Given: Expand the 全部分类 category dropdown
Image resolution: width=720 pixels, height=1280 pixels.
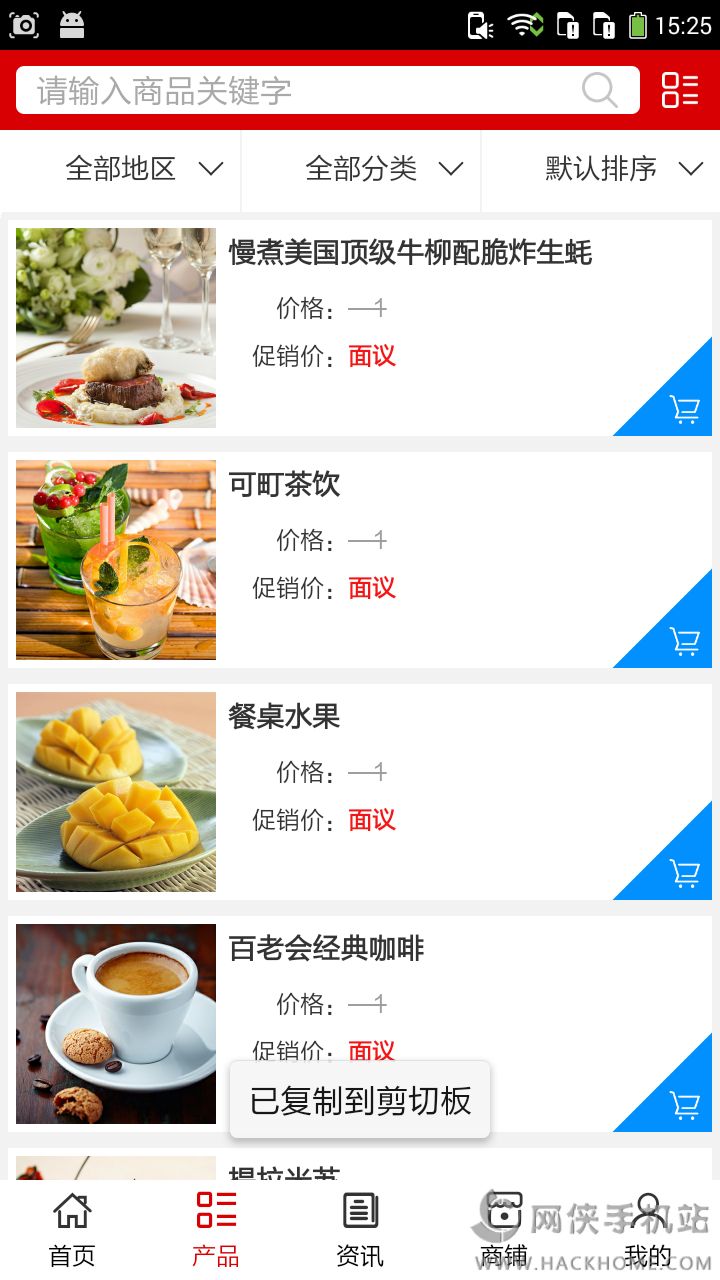Looking at the screenshot, I should (384, 169).
